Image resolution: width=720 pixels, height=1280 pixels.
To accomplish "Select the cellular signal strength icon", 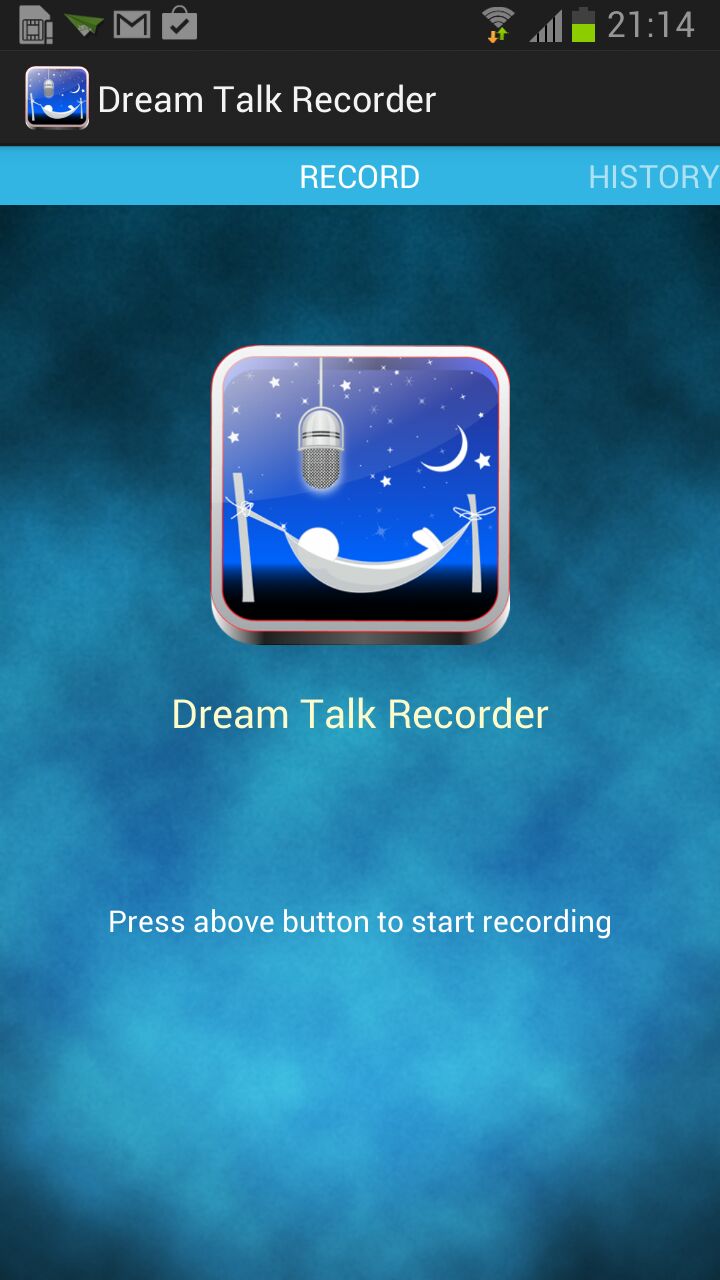I will pos(545,24).
